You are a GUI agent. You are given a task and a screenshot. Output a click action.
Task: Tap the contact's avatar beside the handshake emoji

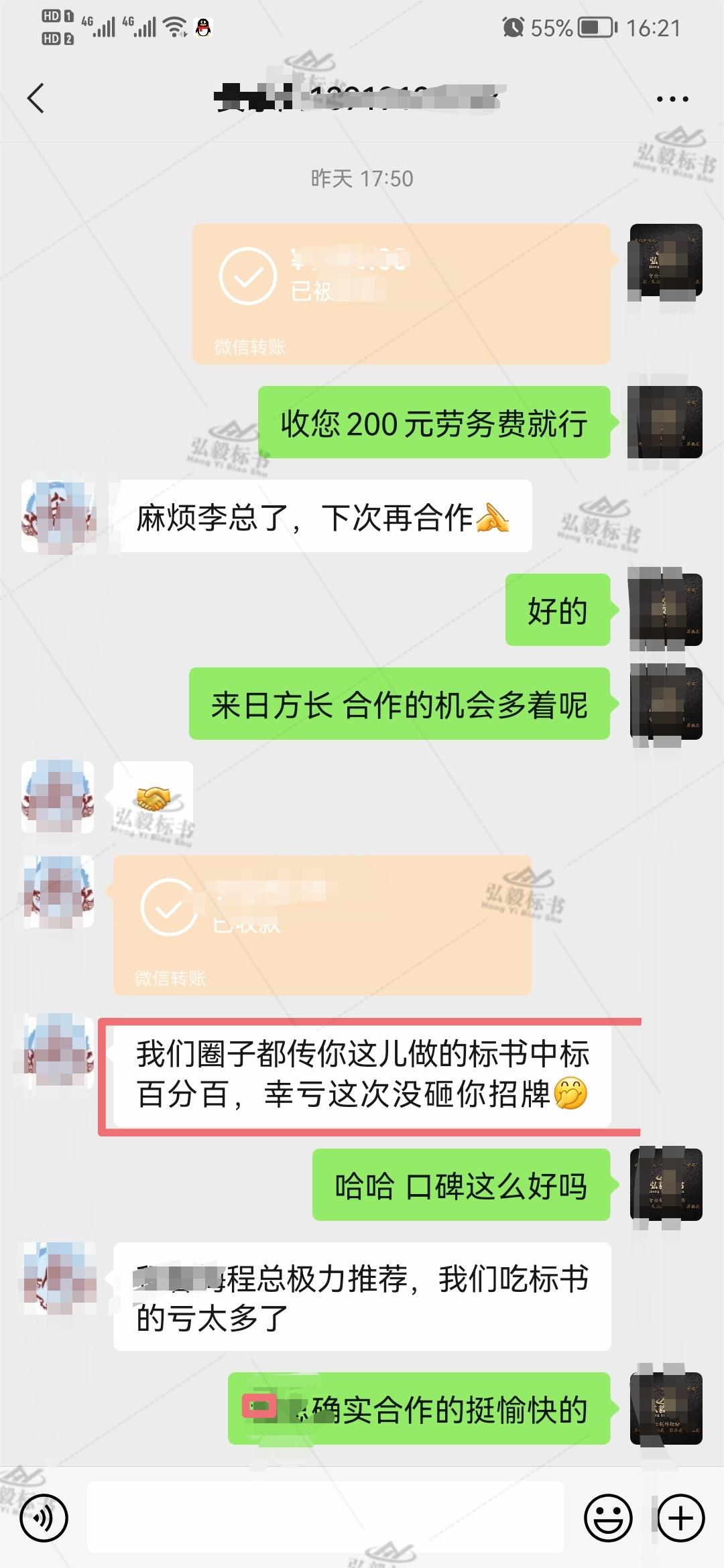(57, 797)
